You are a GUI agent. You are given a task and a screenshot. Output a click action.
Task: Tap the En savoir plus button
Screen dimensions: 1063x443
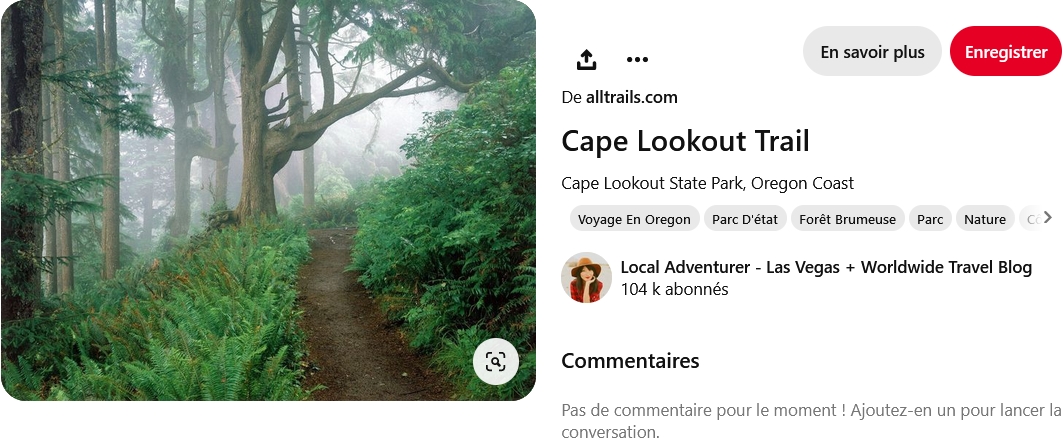[872, 52]
